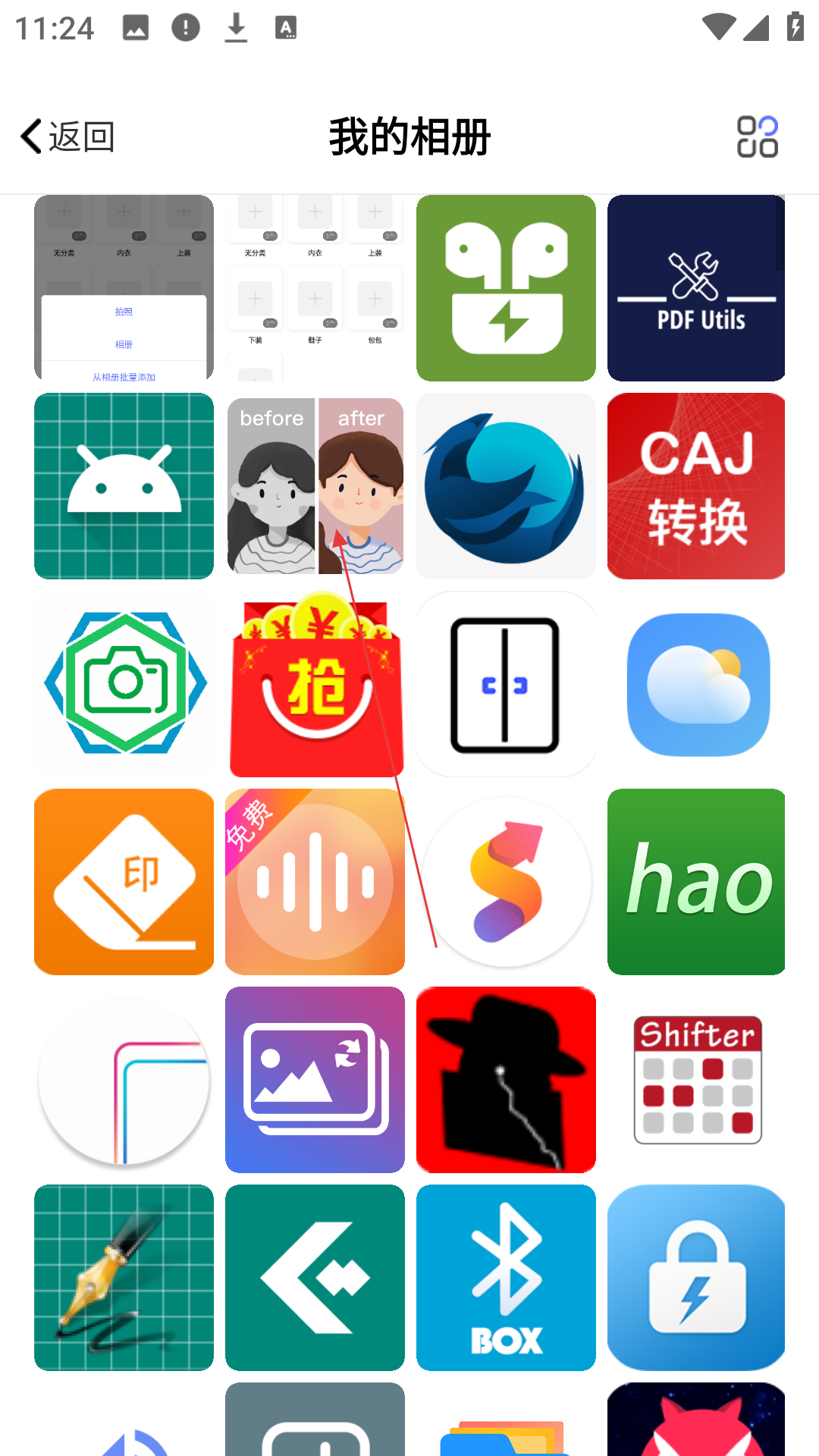The image size is (819, 1456).
Task: Go back using the 返回 button
Action: [x=67, y=136]
